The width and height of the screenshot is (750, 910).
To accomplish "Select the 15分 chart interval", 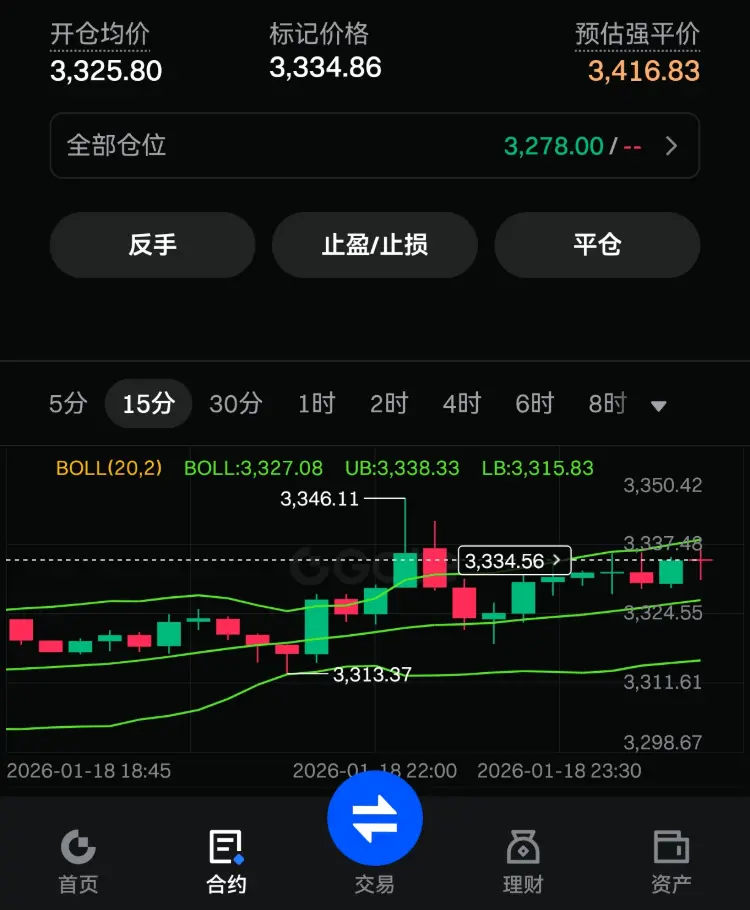I will (148, 404).
